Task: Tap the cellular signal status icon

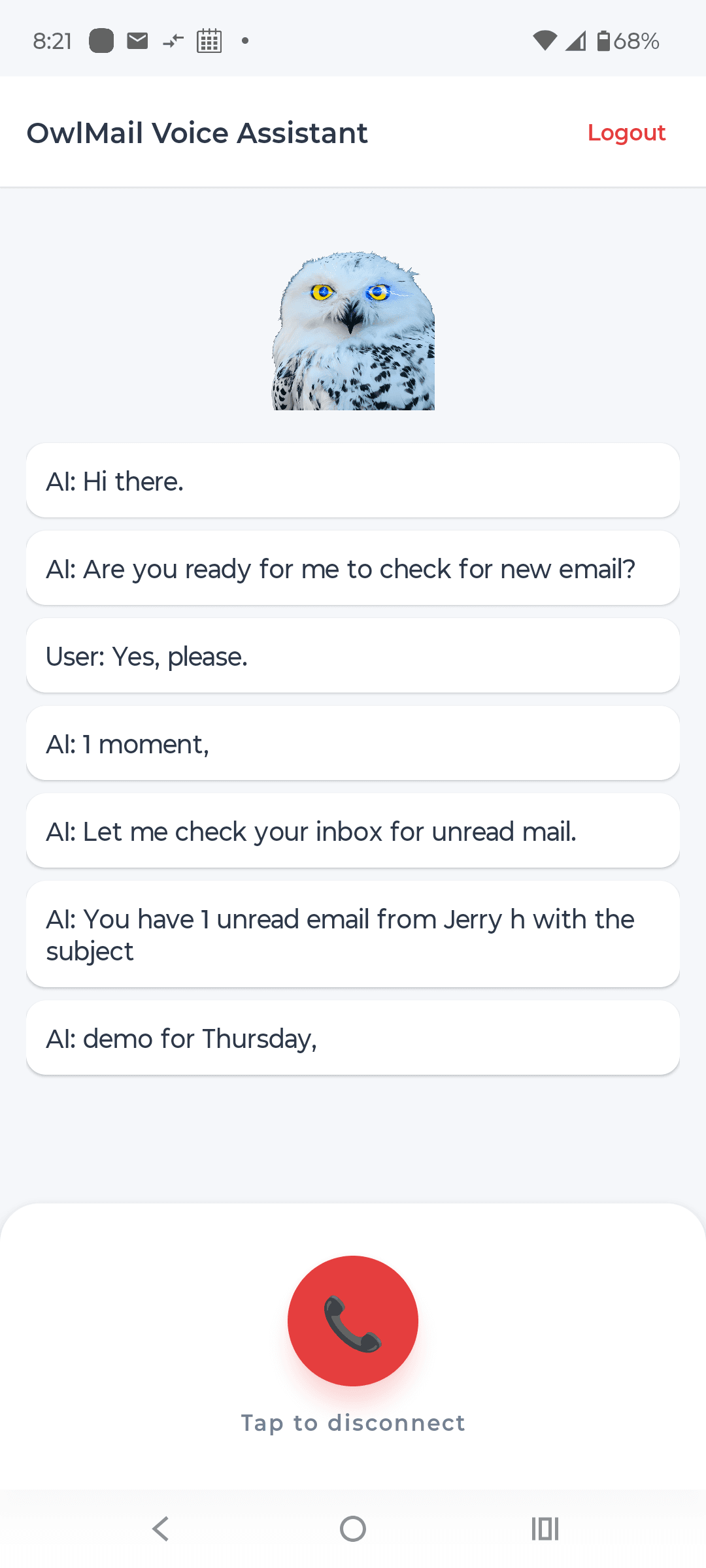Action: 577,41
